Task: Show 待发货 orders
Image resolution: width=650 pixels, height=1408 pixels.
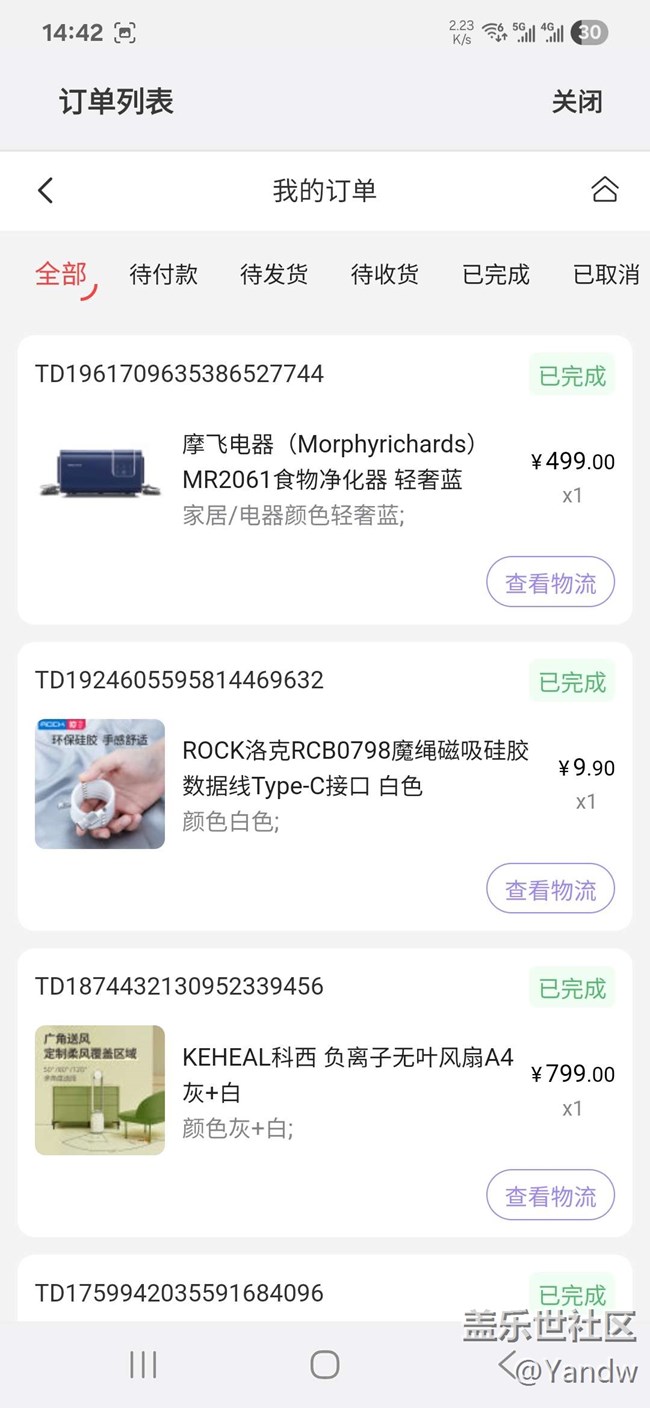Action: pos(274,275)
